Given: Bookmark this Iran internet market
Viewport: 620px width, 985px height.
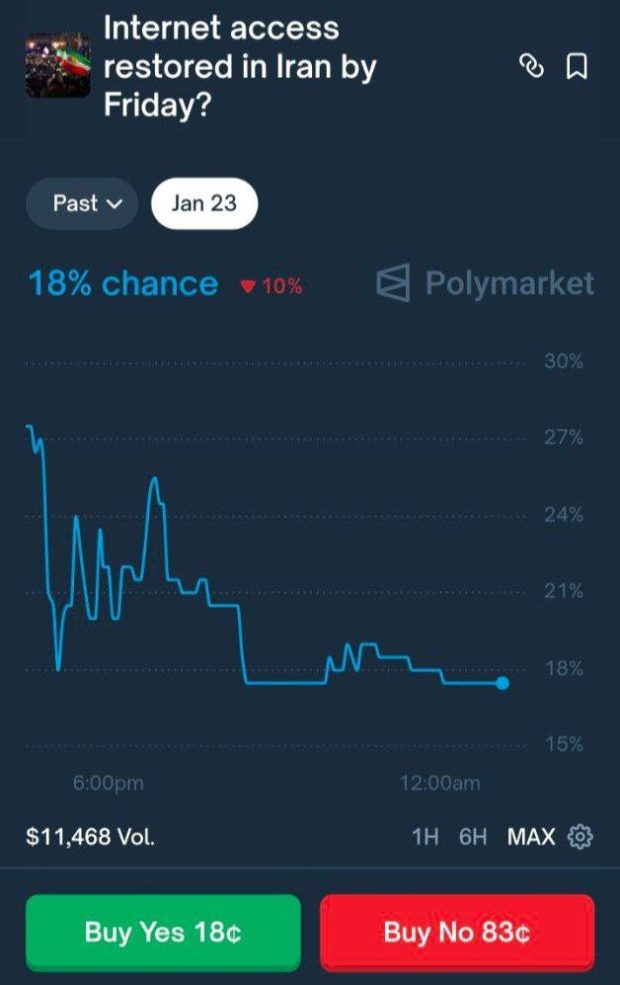Looking at the screenshot, I should click(x=577, y=67).
